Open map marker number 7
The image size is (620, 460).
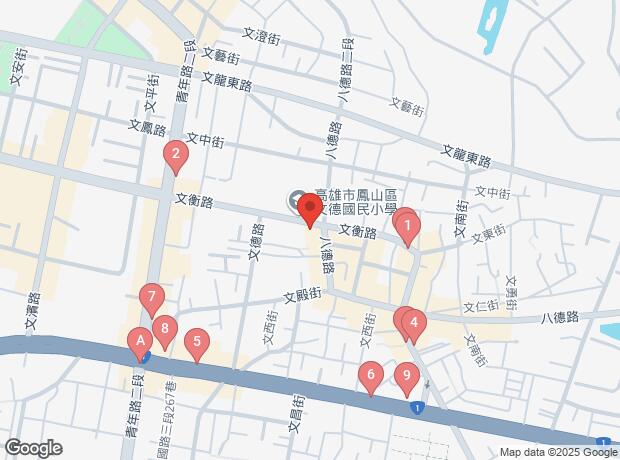(151, 297)
